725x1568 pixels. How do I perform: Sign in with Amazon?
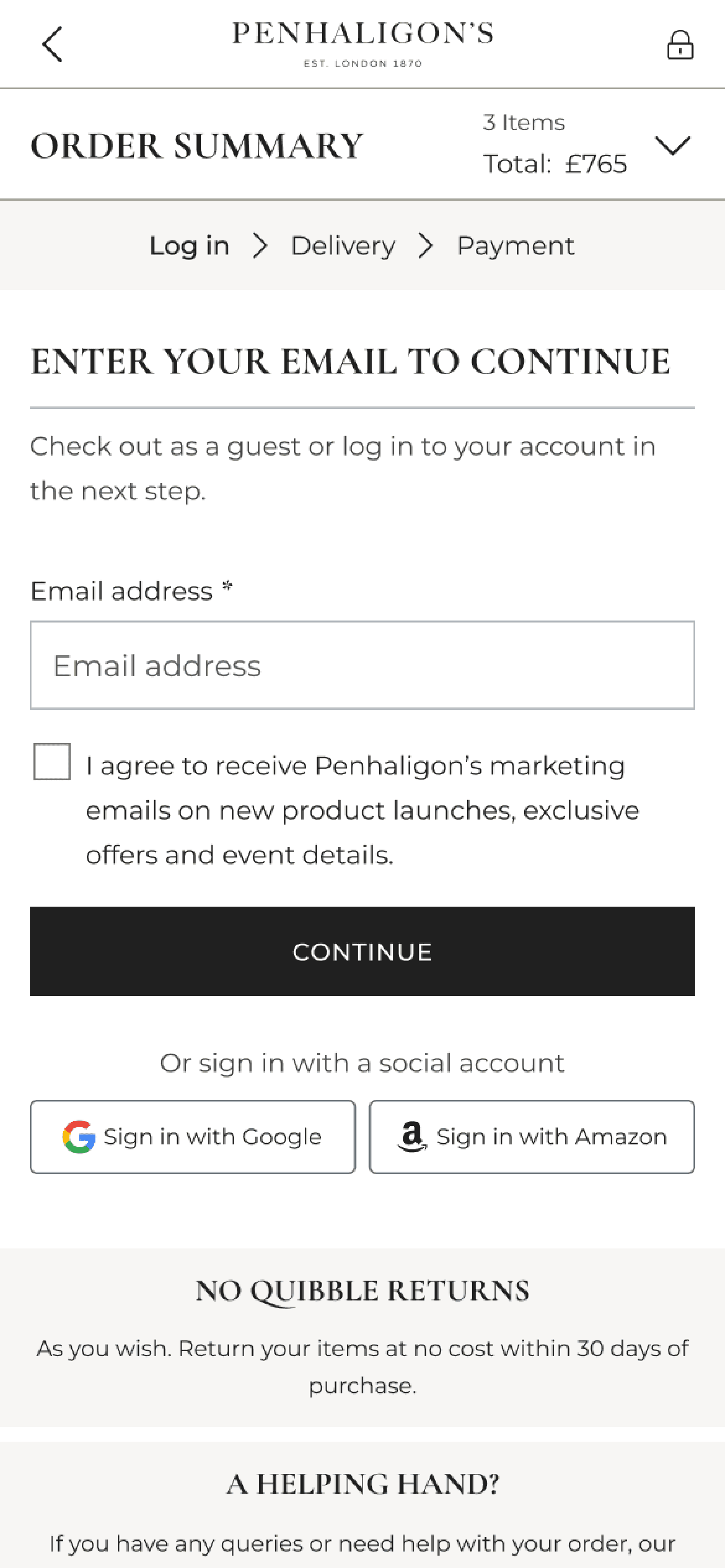click(532, 1137)
